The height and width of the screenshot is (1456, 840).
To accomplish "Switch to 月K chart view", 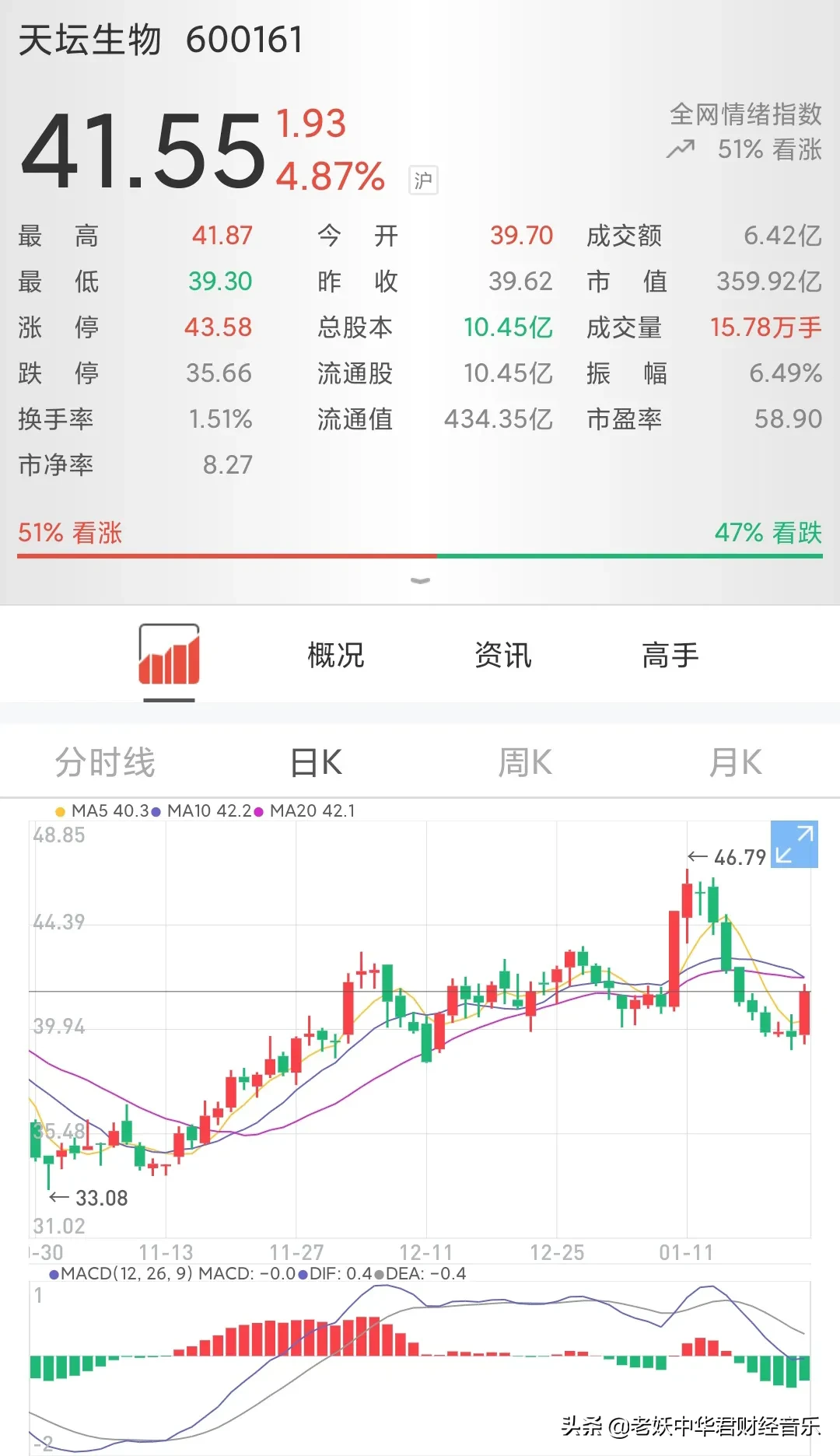I will 735,762.
